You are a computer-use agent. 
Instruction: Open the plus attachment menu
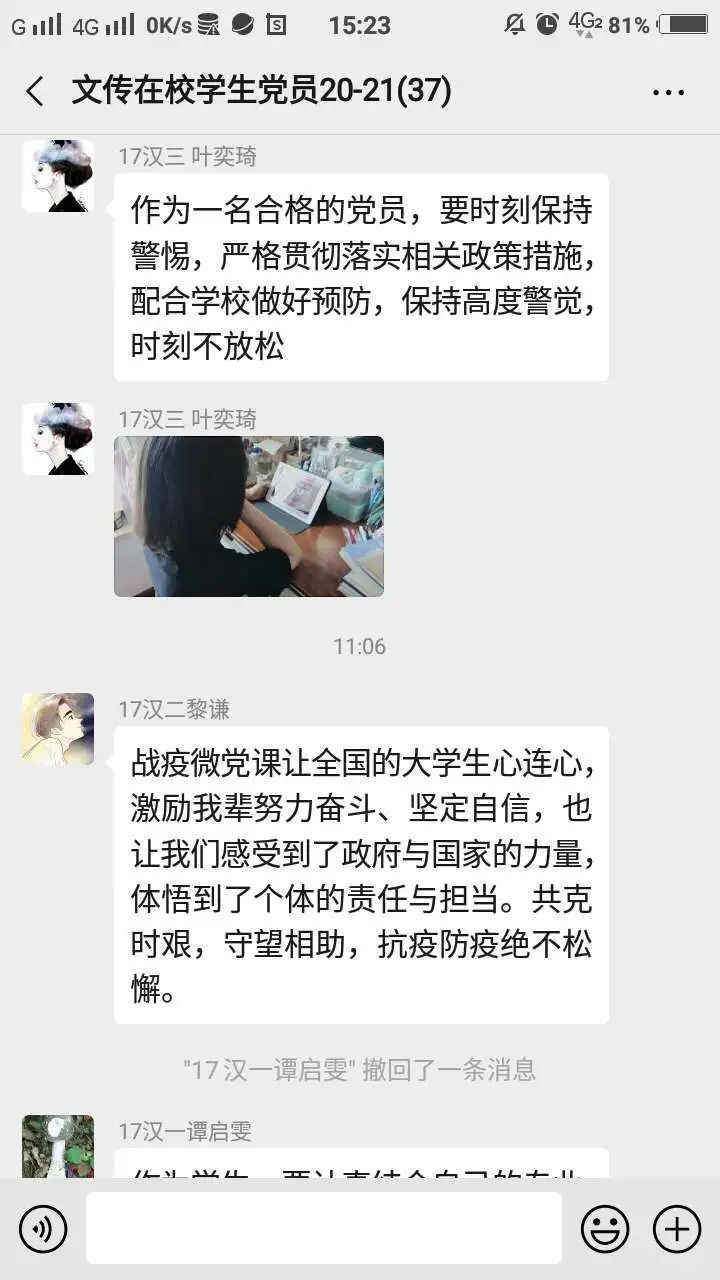click(x=677, y=1228)
